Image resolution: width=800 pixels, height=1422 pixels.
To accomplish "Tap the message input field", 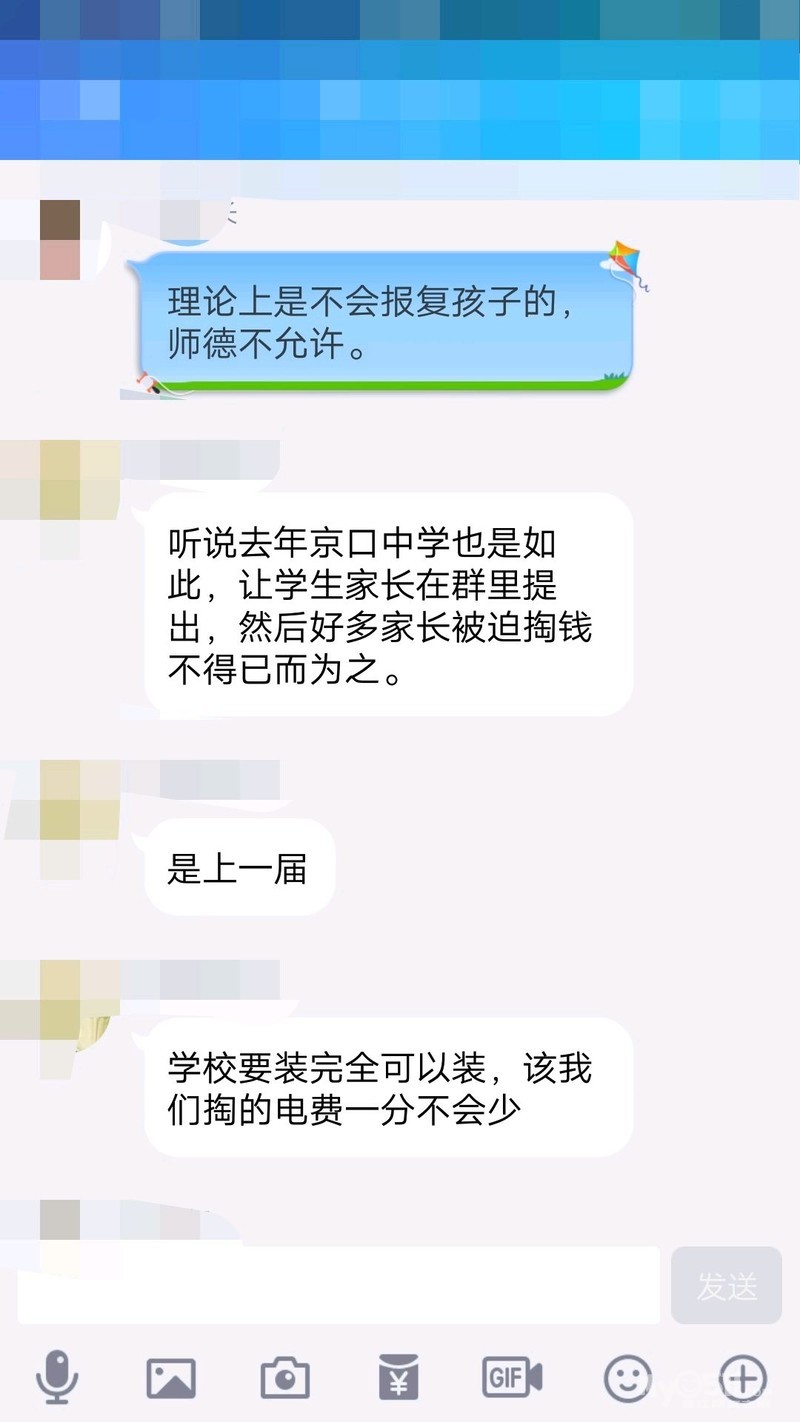I will tap(338, 1286).
